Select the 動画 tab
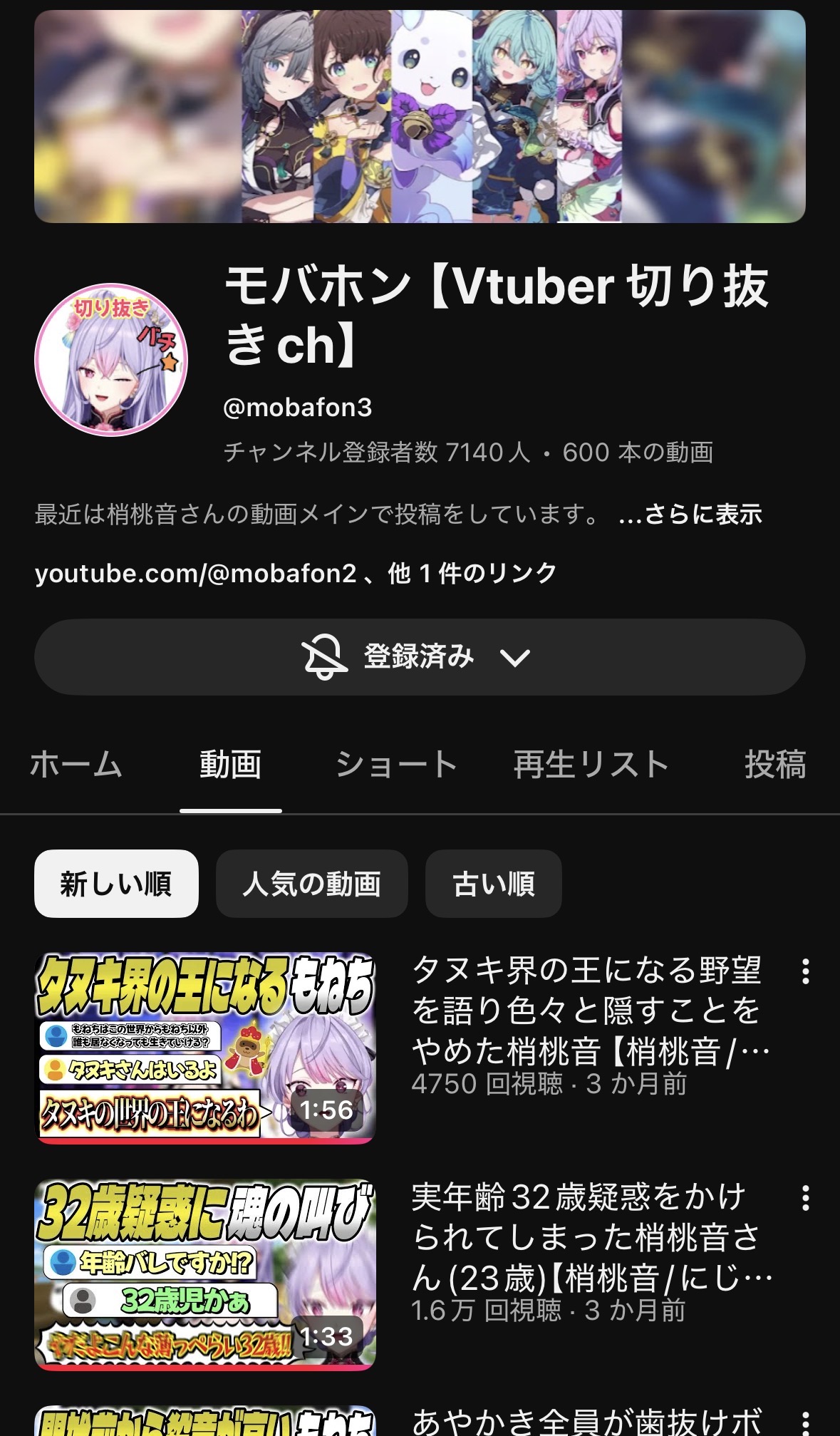 (230, 765)
